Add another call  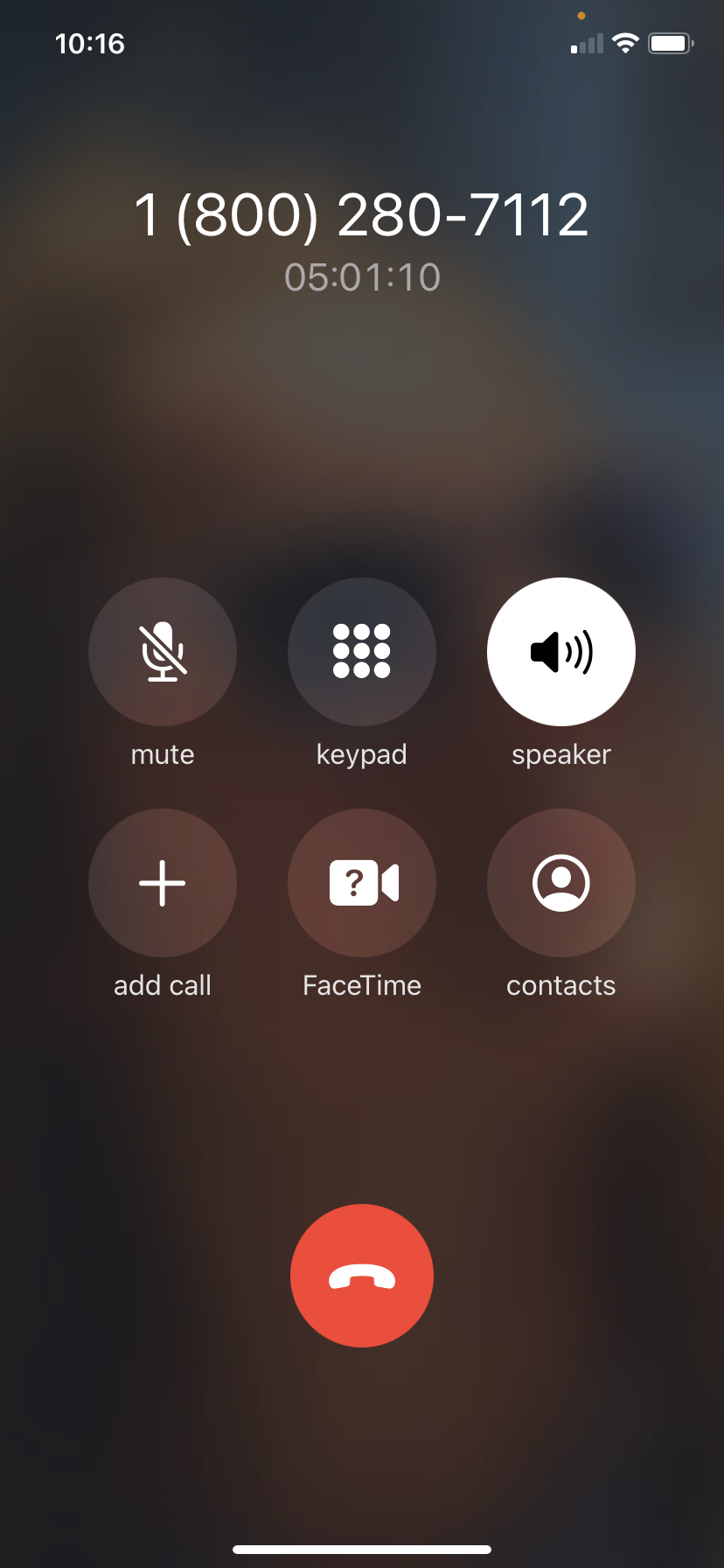[163, 883]
